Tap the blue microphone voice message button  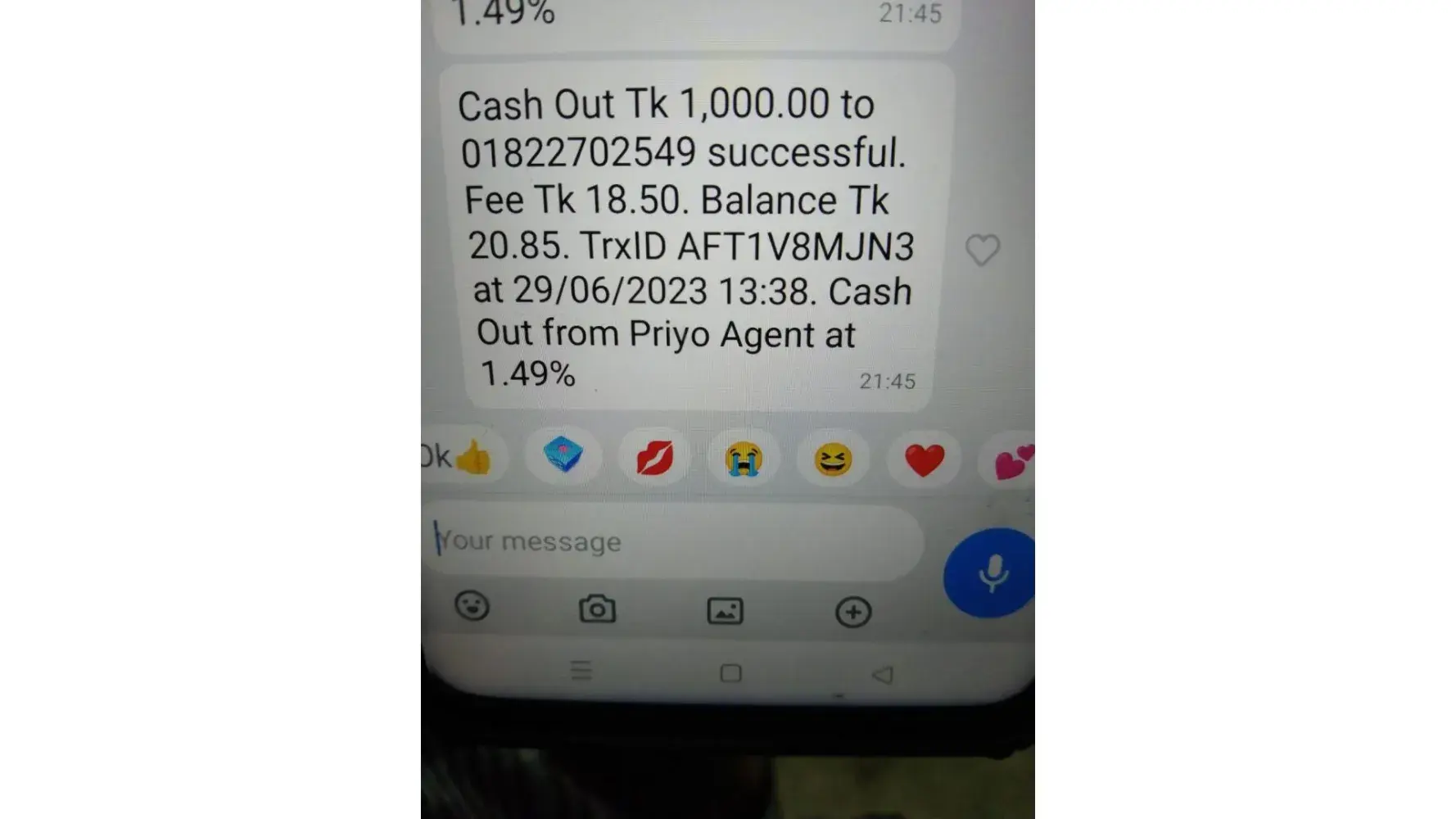click(992, 572)
